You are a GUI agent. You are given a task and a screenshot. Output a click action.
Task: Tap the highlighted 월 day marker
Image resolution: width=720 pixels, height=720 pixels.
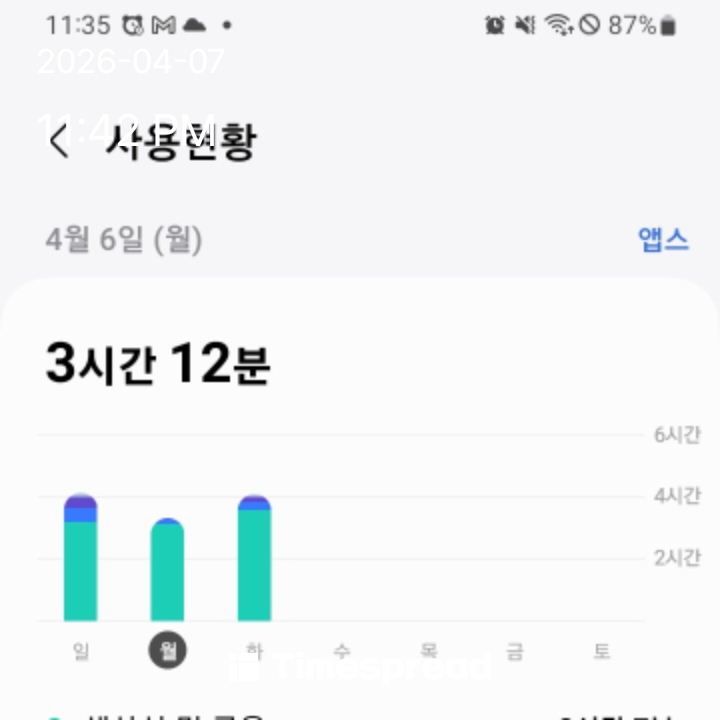tap(167, 652)
